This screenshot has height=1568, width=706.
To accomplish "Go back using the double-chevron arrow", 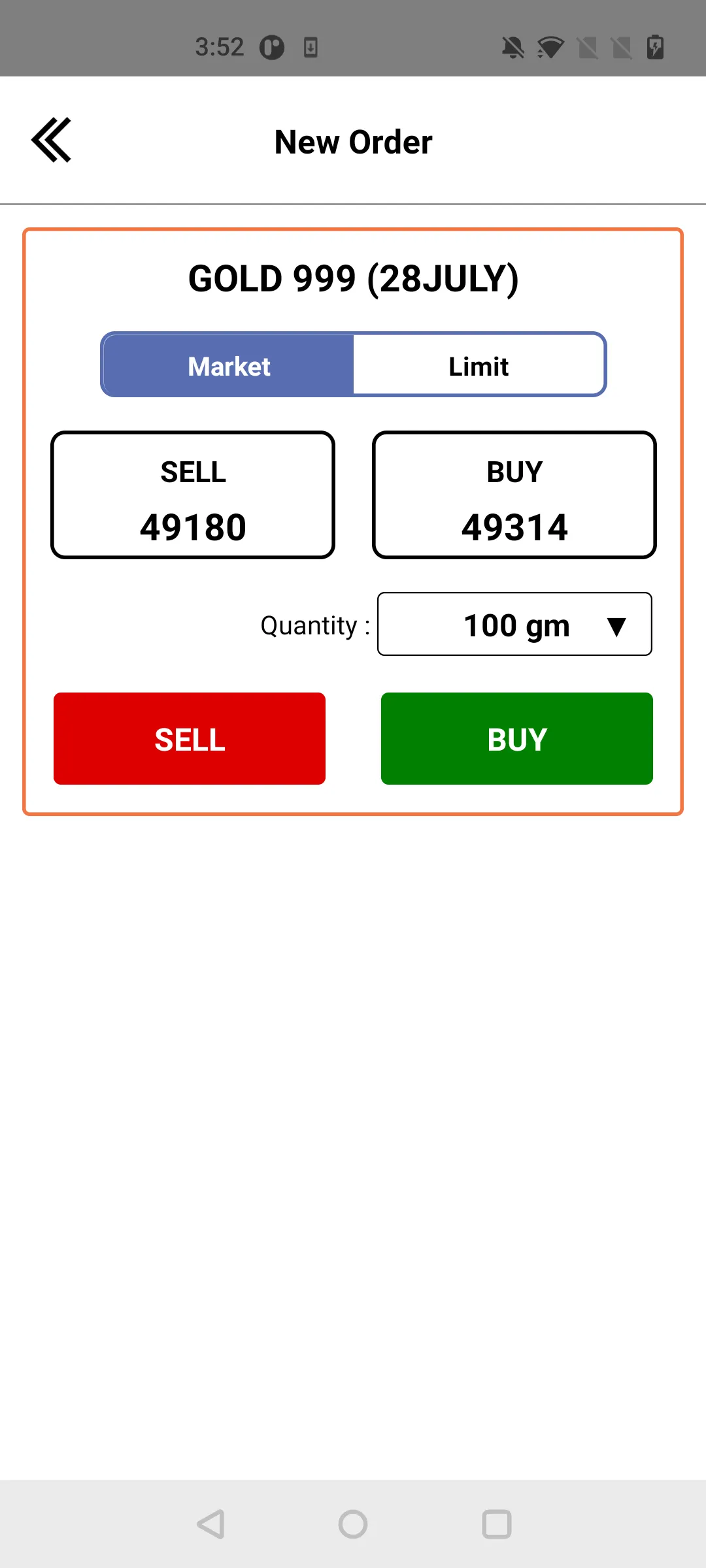I will [51, 140].
